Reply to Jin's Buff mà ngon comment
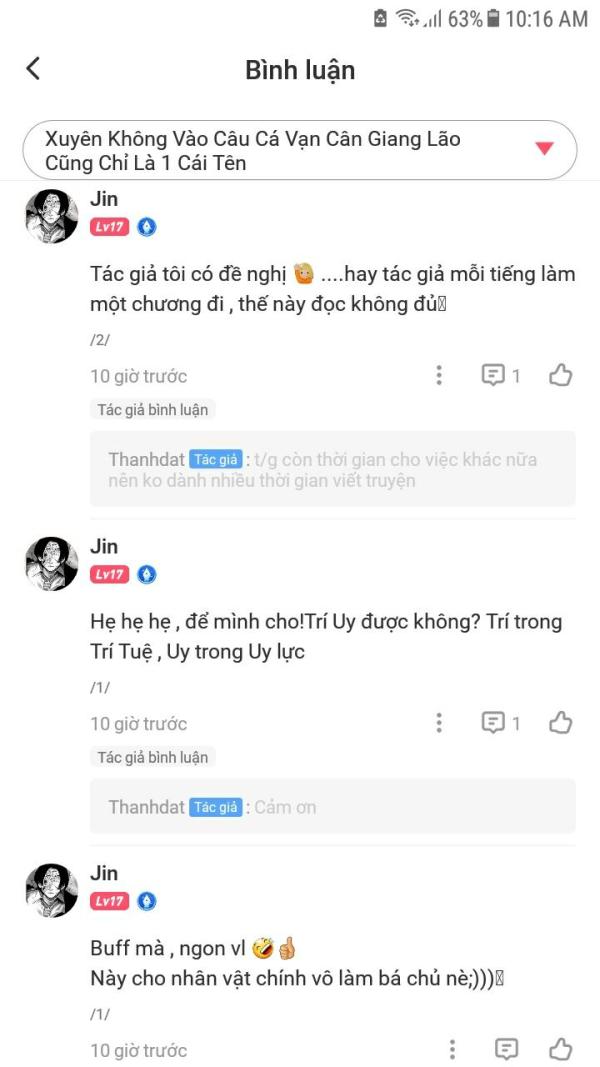 click(x=506, y=1049)
